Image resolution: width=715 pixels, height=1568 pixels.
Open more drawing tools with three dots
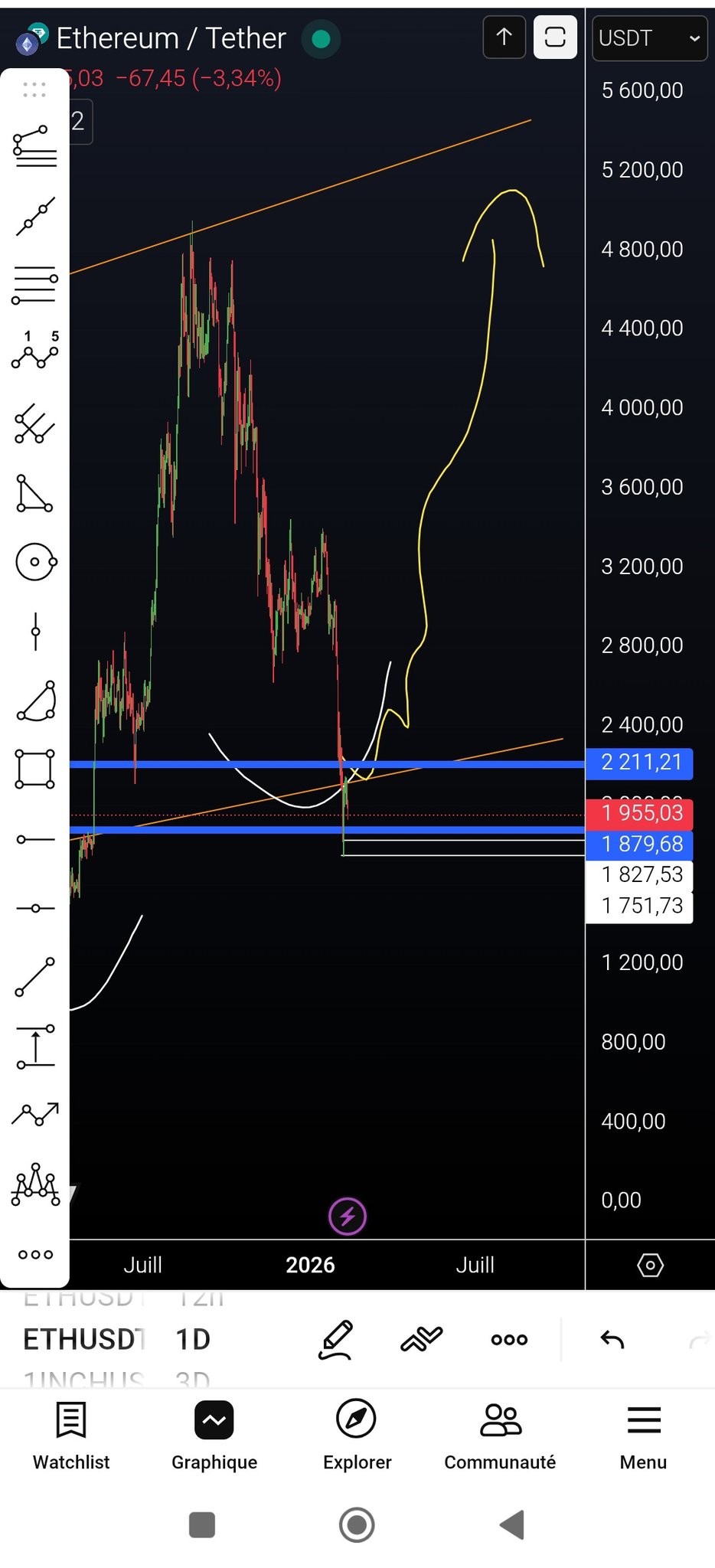coord(35,1254)
